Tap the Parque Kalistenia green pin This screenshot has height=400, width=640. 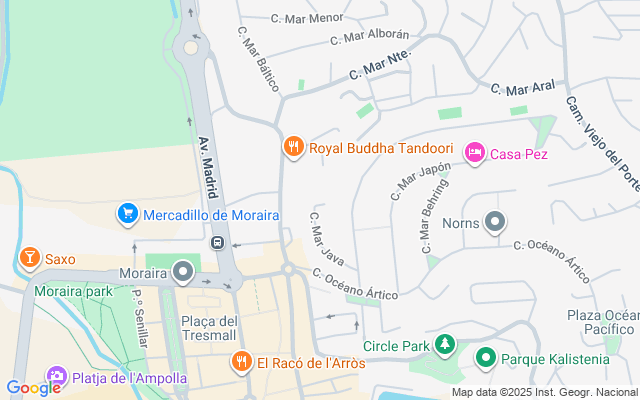[486, 358]
